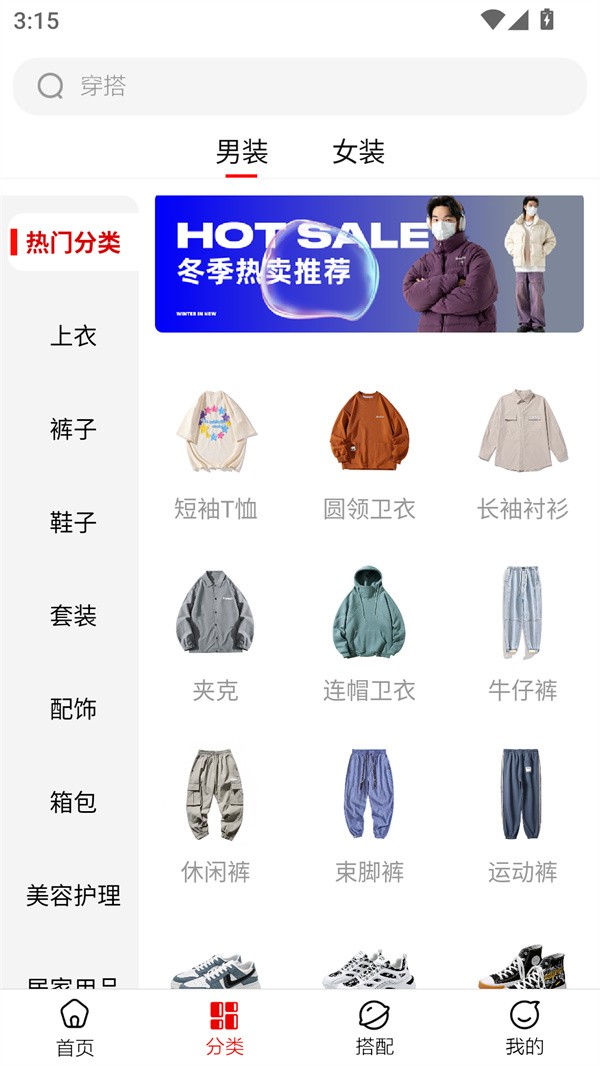
Task: Open the 箱包 category
Action: 73,802
